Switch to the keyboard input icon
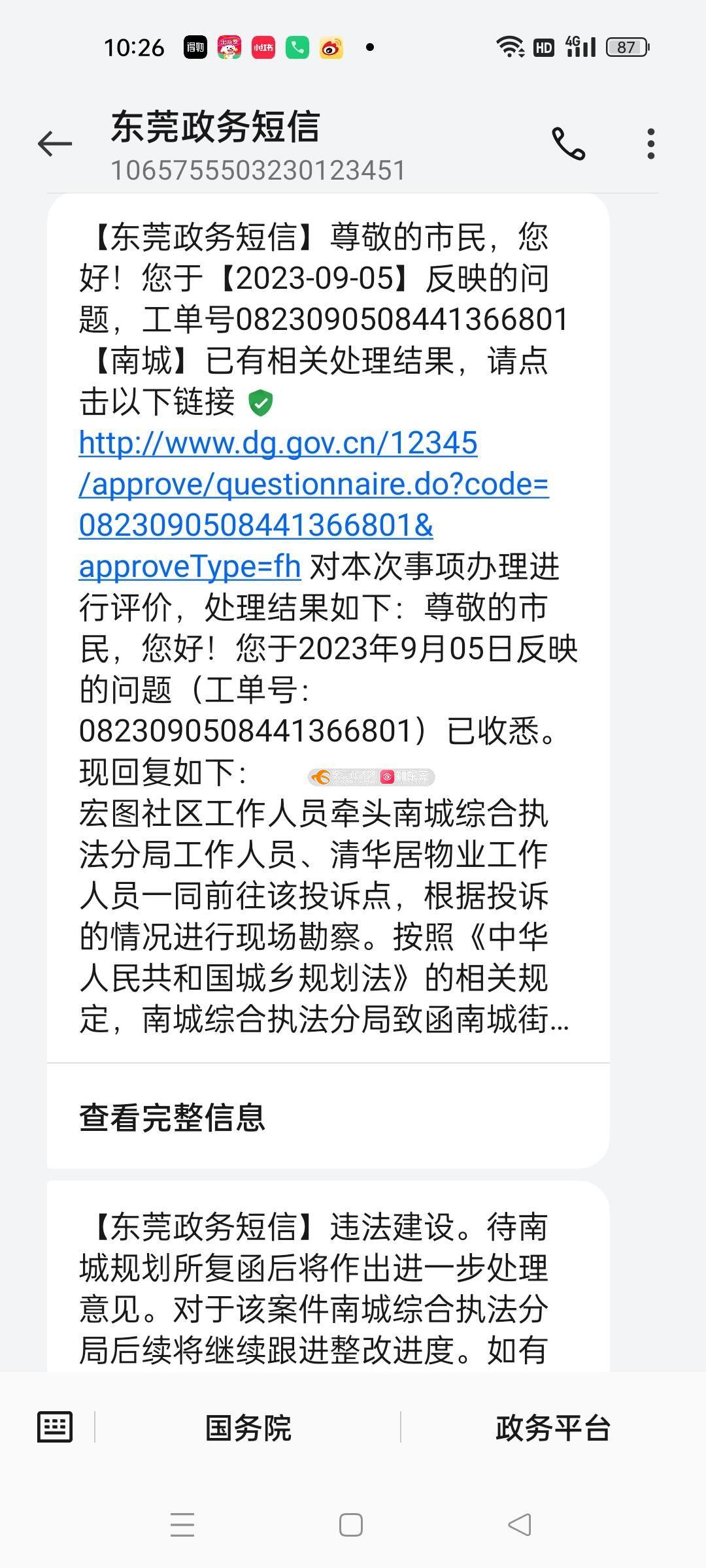The width and height of the screenshot is (706, 1568). pos(55,1426)
